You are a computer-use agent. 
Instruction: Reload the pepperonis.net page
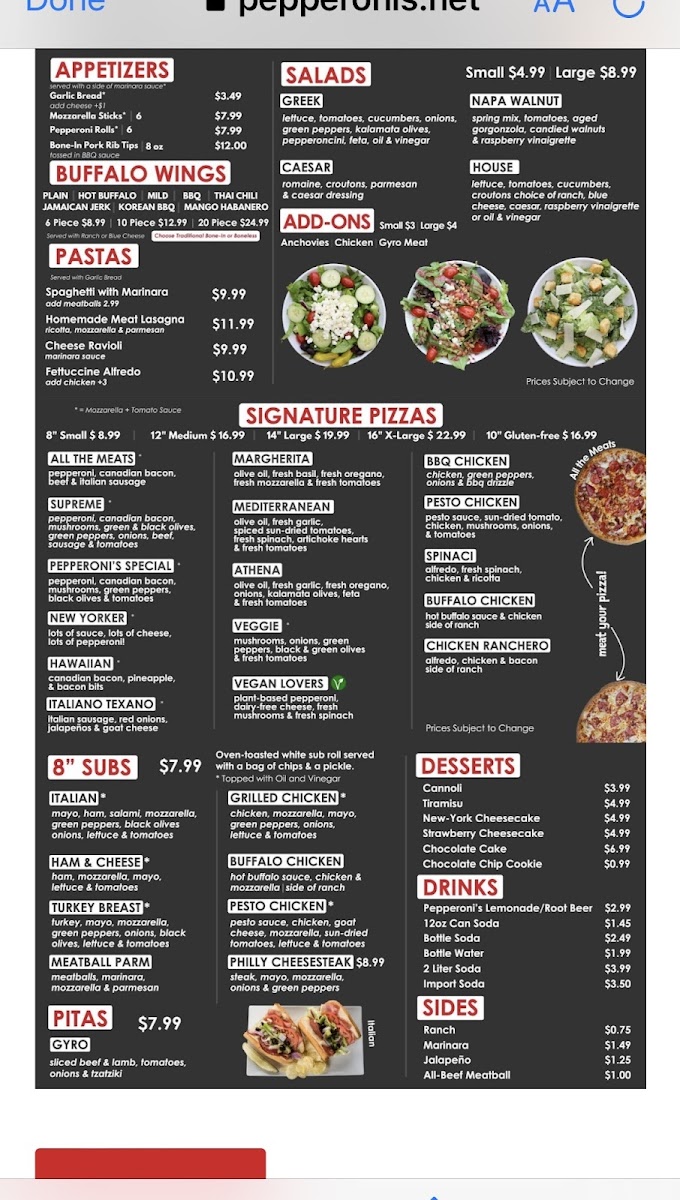[x=628, y=6]
